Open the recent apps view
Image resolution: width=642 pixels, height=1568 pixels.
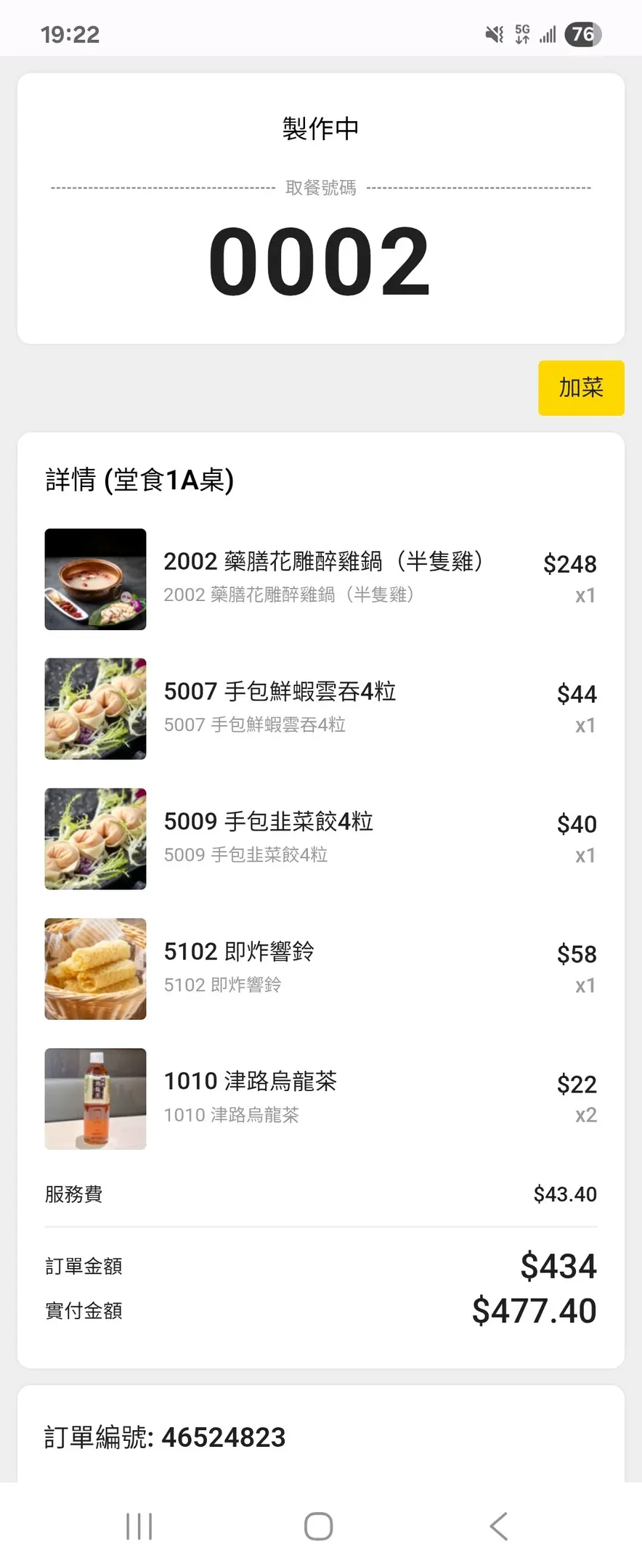(x=139, y=1526)
